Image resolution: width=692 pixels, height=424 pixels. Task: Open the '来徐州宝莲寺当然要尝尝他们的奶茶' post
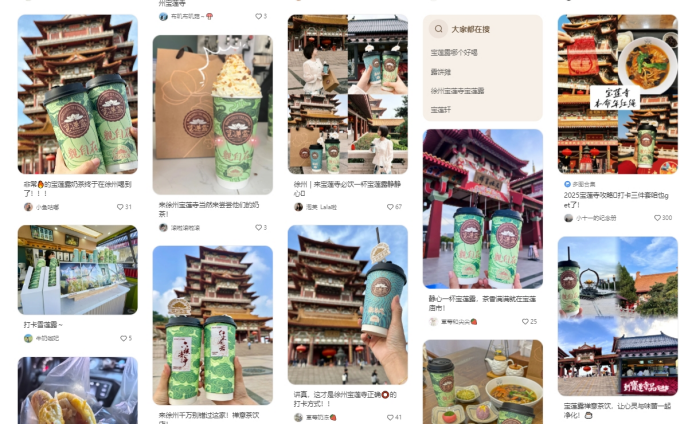click(x=212, y=115)
